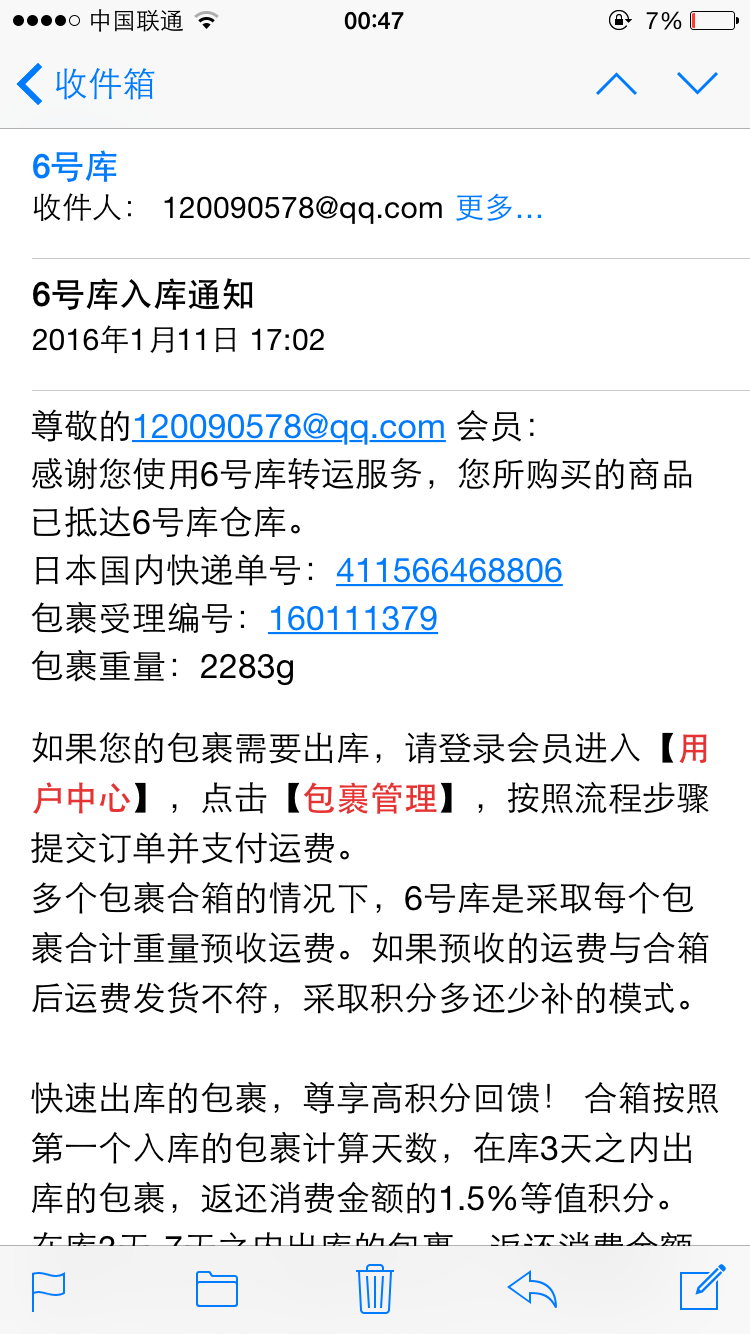The width and height of the screenshot is (750, 1334).
Task: Open sender 6号库 contact details
Action: click(x=75, y=166)
